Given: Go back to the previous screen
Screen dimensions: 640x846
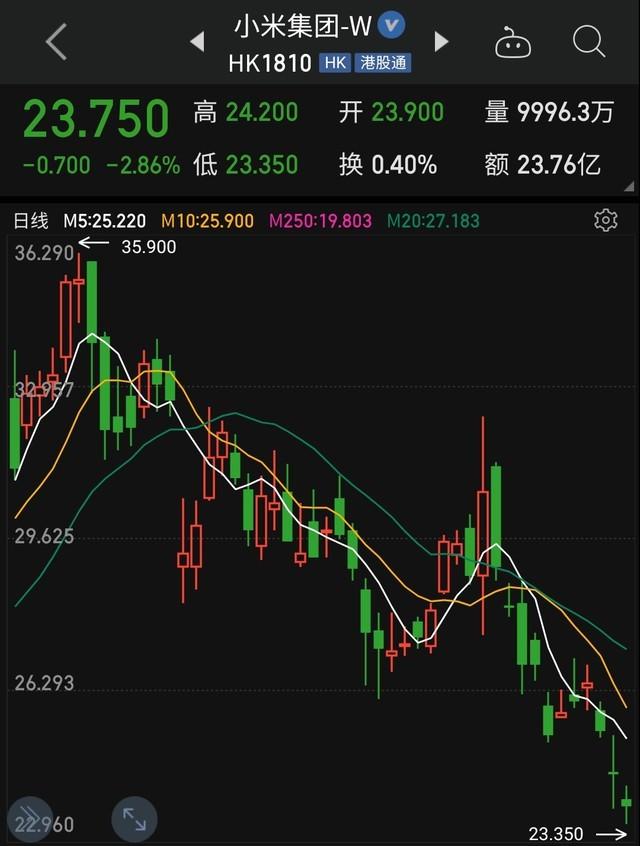Looking at the screenshot, I should tap(57, 42).
